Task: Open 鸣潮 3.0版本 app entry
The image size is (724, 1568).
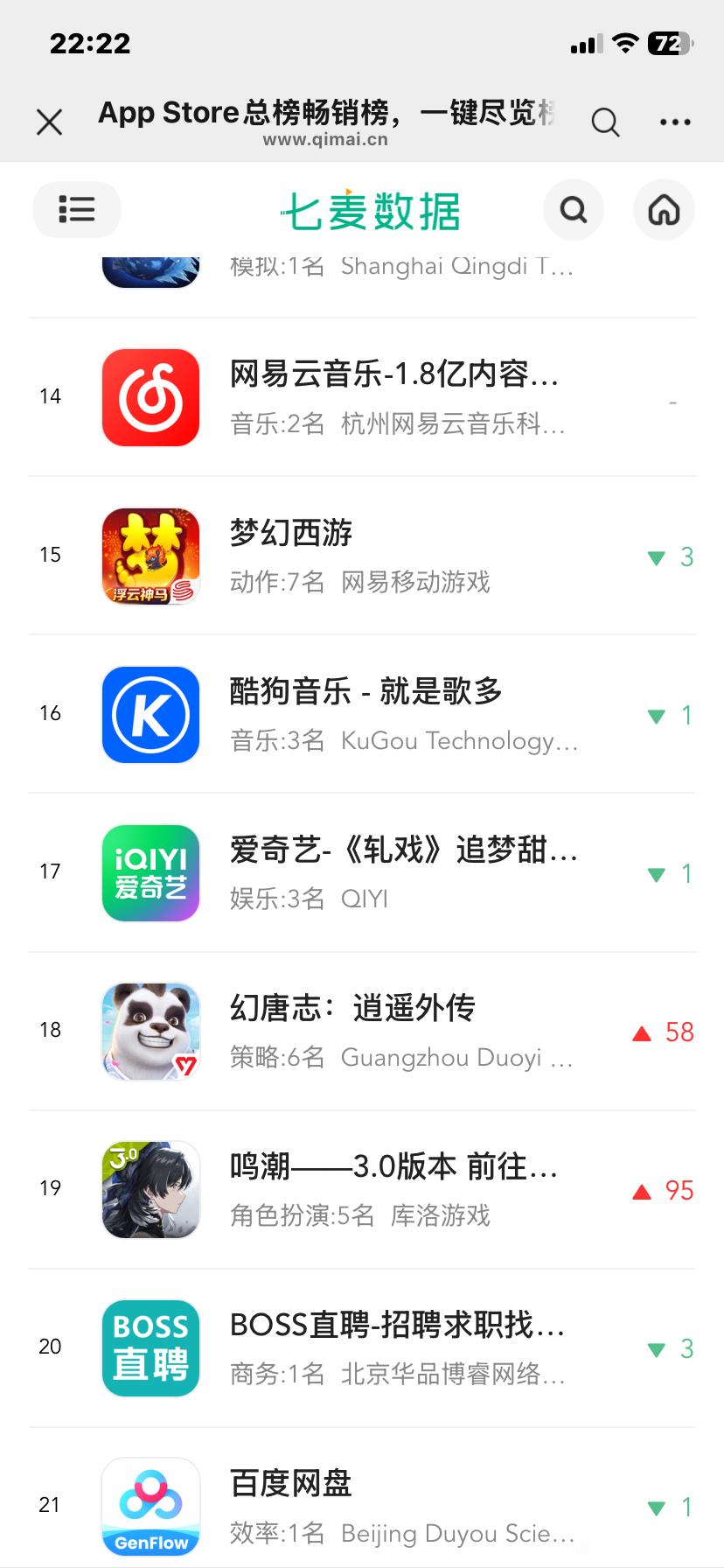Action: pos(393,1189)
